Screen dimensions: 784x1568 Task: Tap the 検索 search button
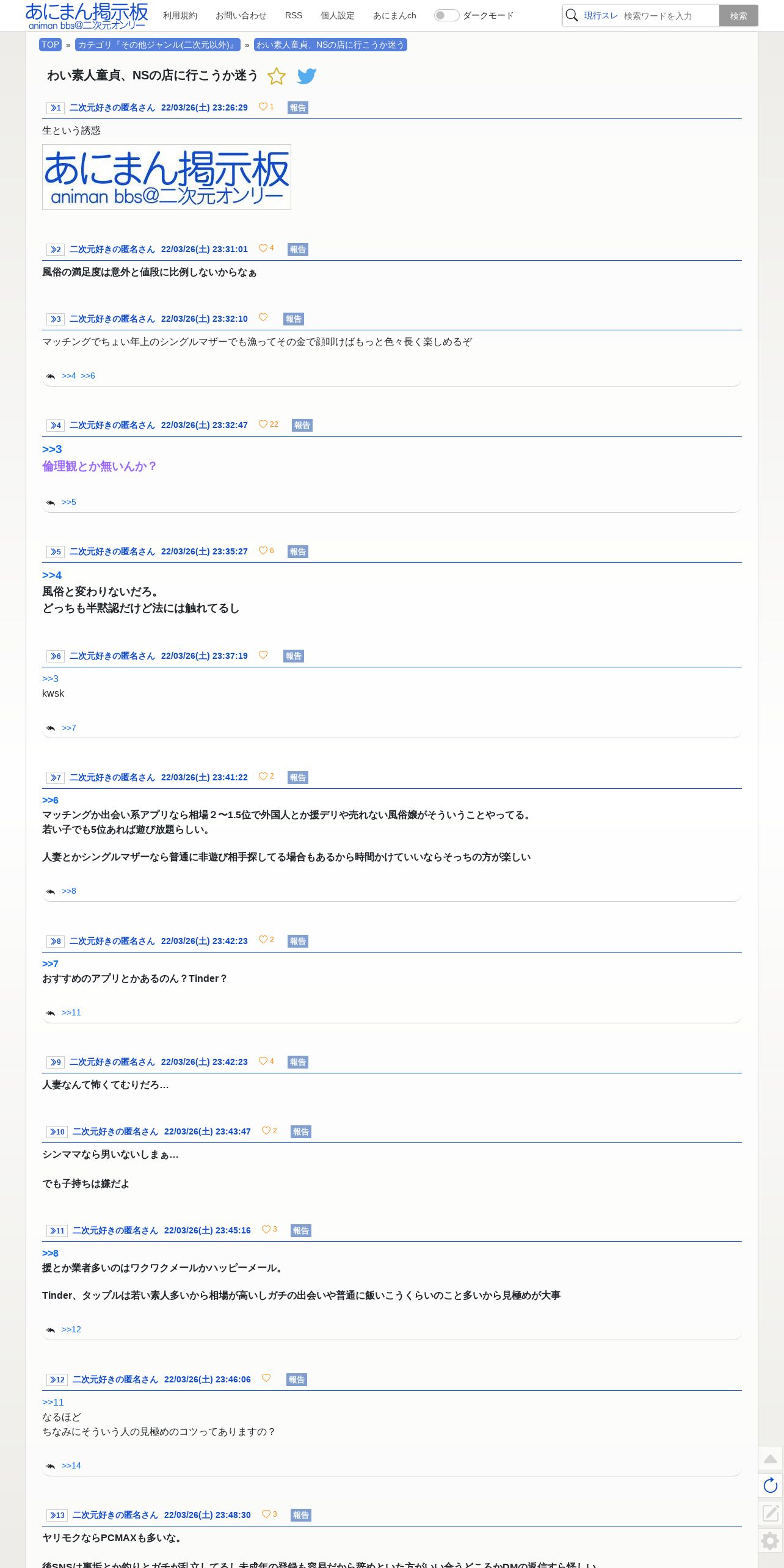pyautogui.click(x=738, y=16)
